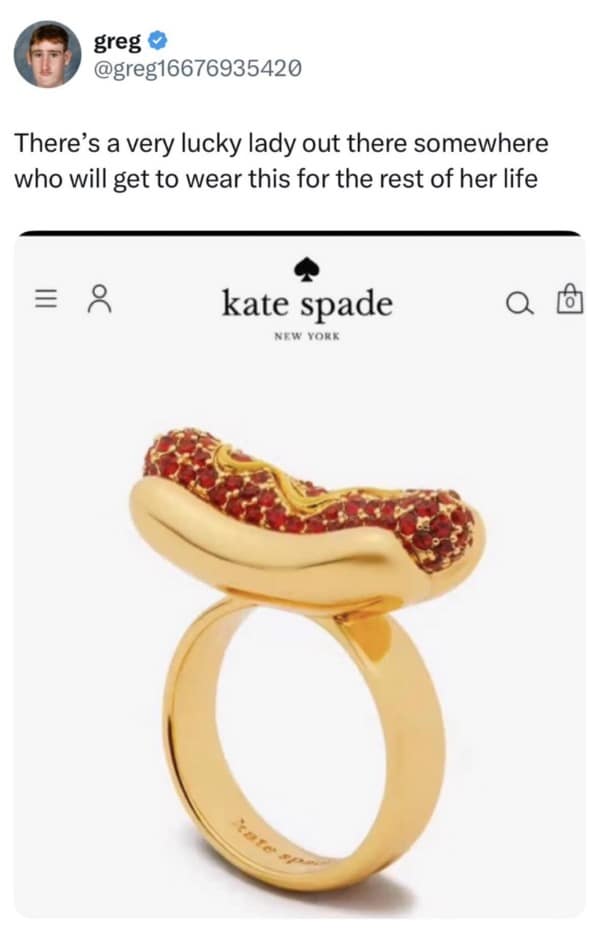600x929 pixels.
Task: Open the attached hot dog ring image
Action: click(300, 600)
